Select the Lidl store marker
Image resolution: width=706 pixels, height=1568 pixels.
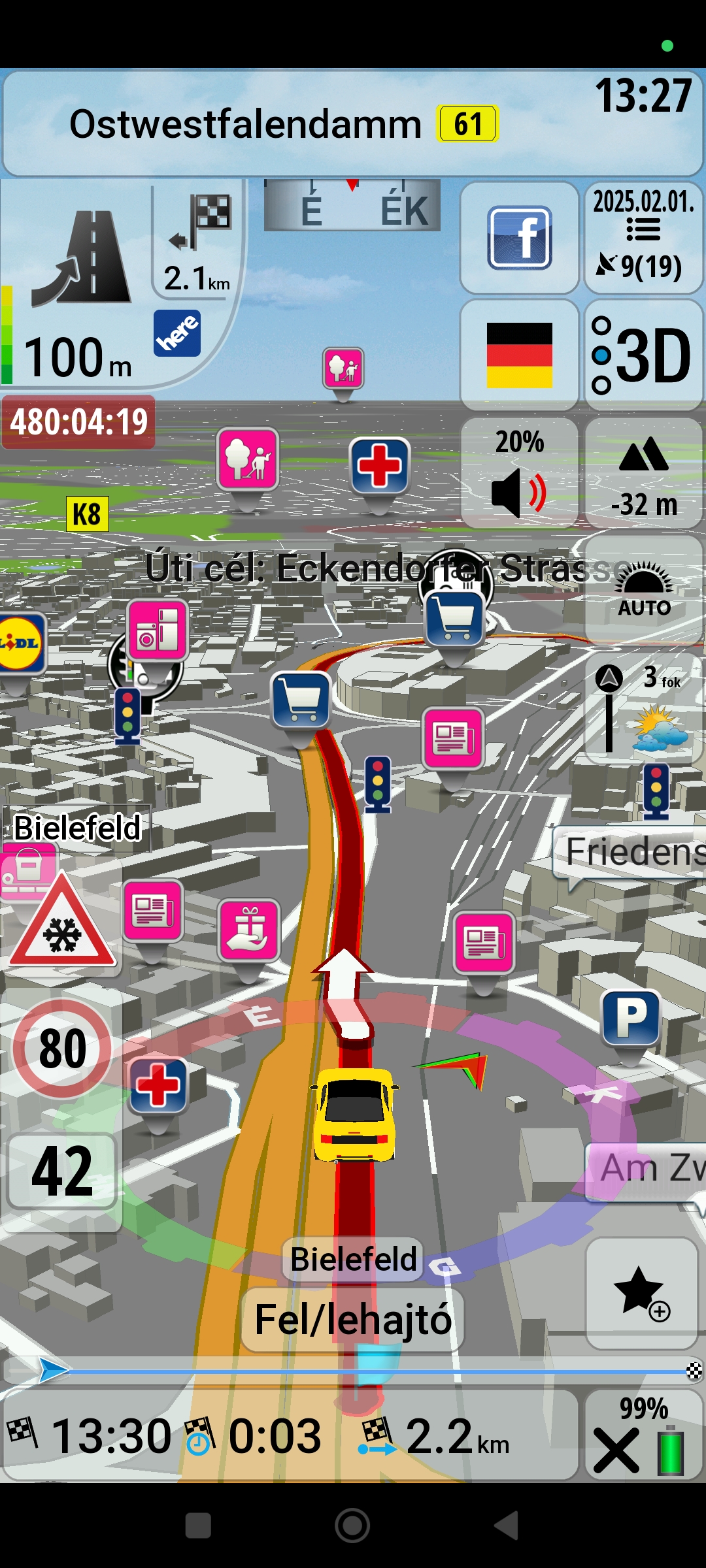coord(21,644)
